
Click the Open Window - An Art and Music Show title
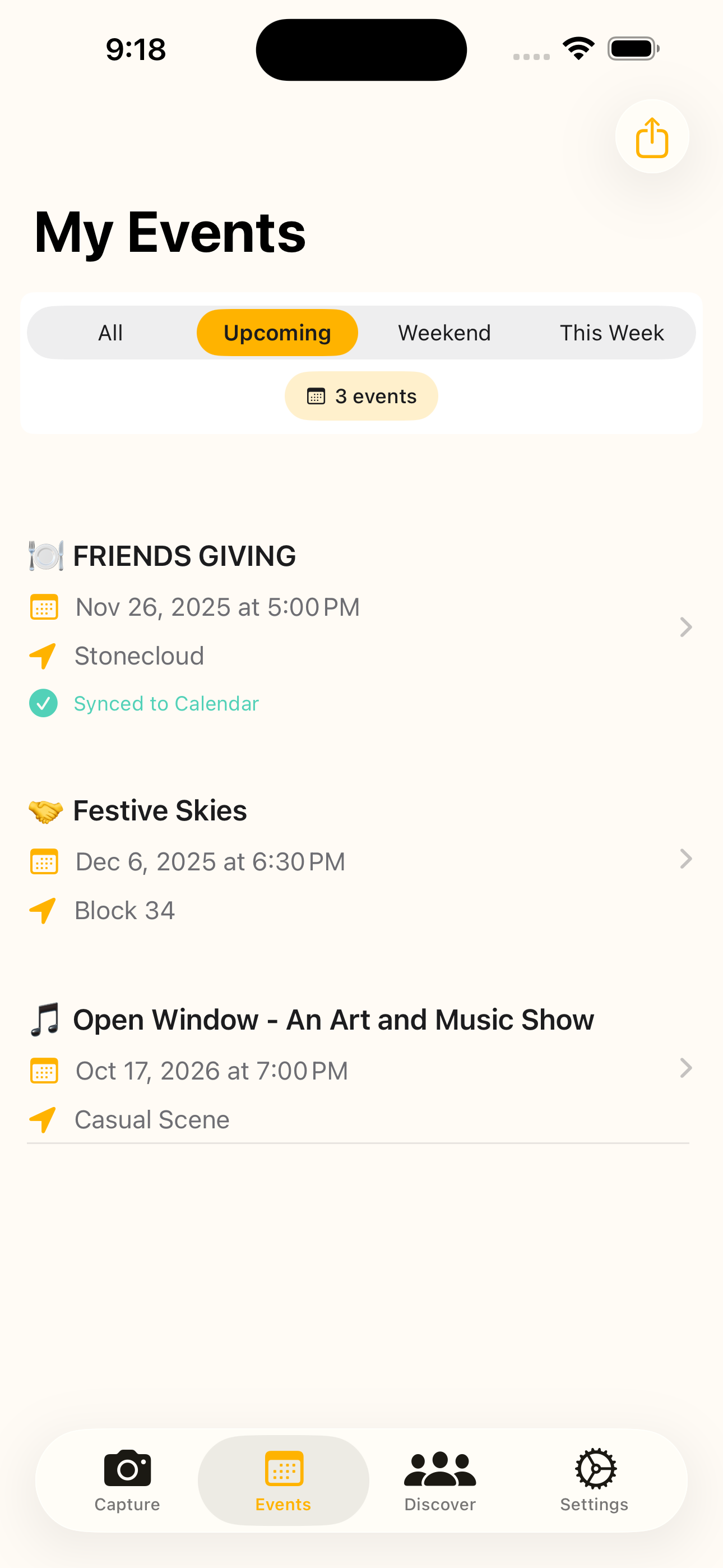[x=333, y=1019]
